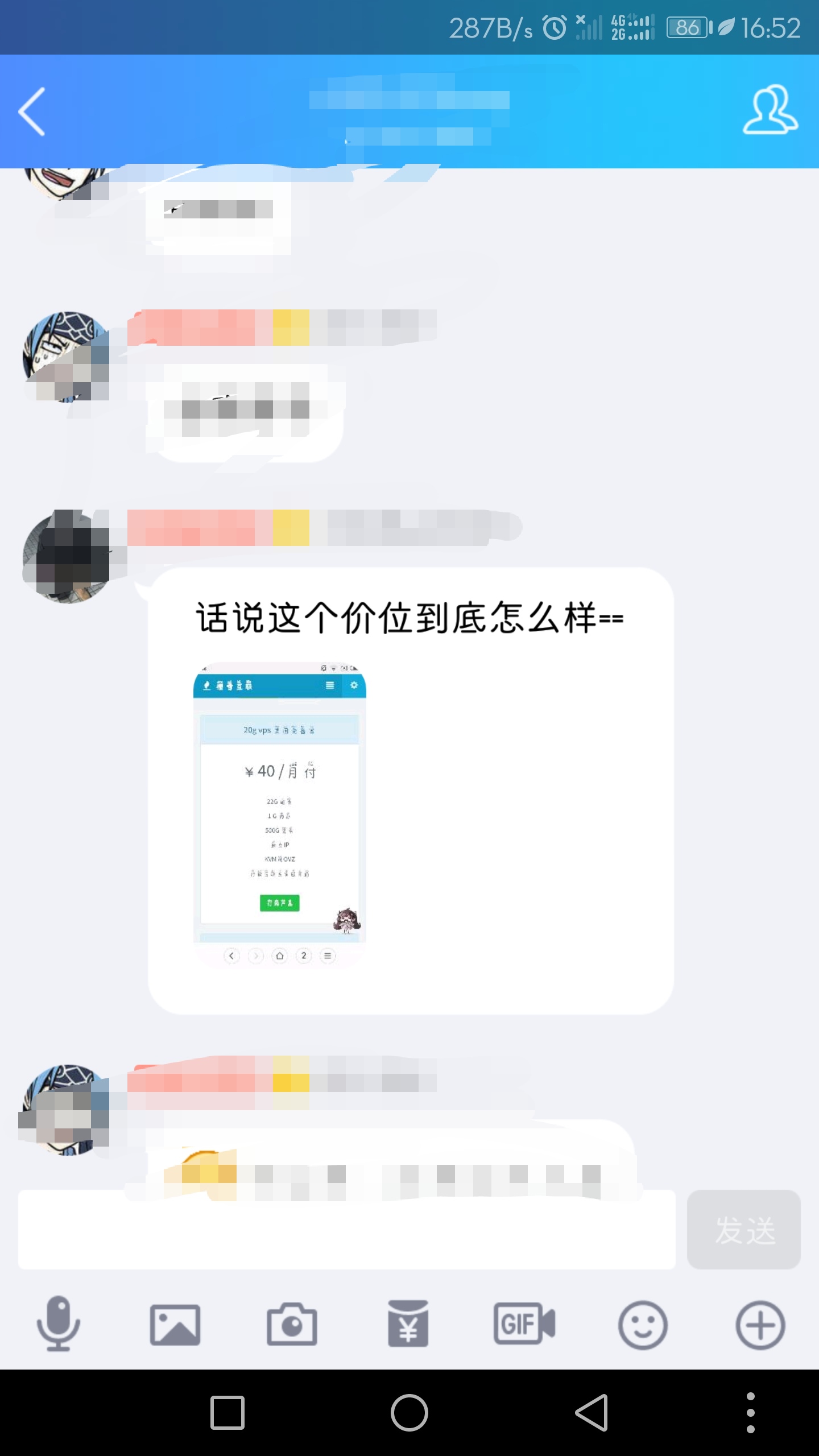This screenshot has width=819, height=1456.
Task: Tap the system home button
Action: coord(409,1412)
